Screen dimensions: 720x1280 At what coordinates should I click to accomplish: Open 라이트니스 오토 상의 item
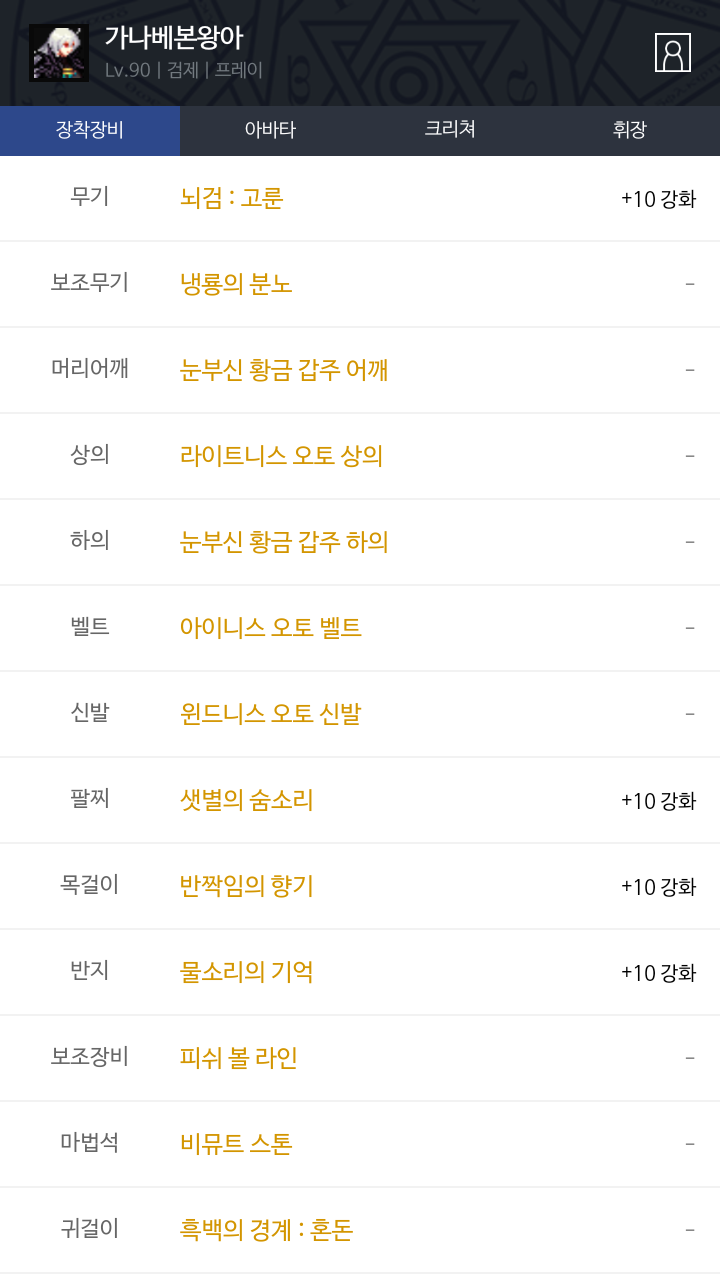[x=281, y=456]
